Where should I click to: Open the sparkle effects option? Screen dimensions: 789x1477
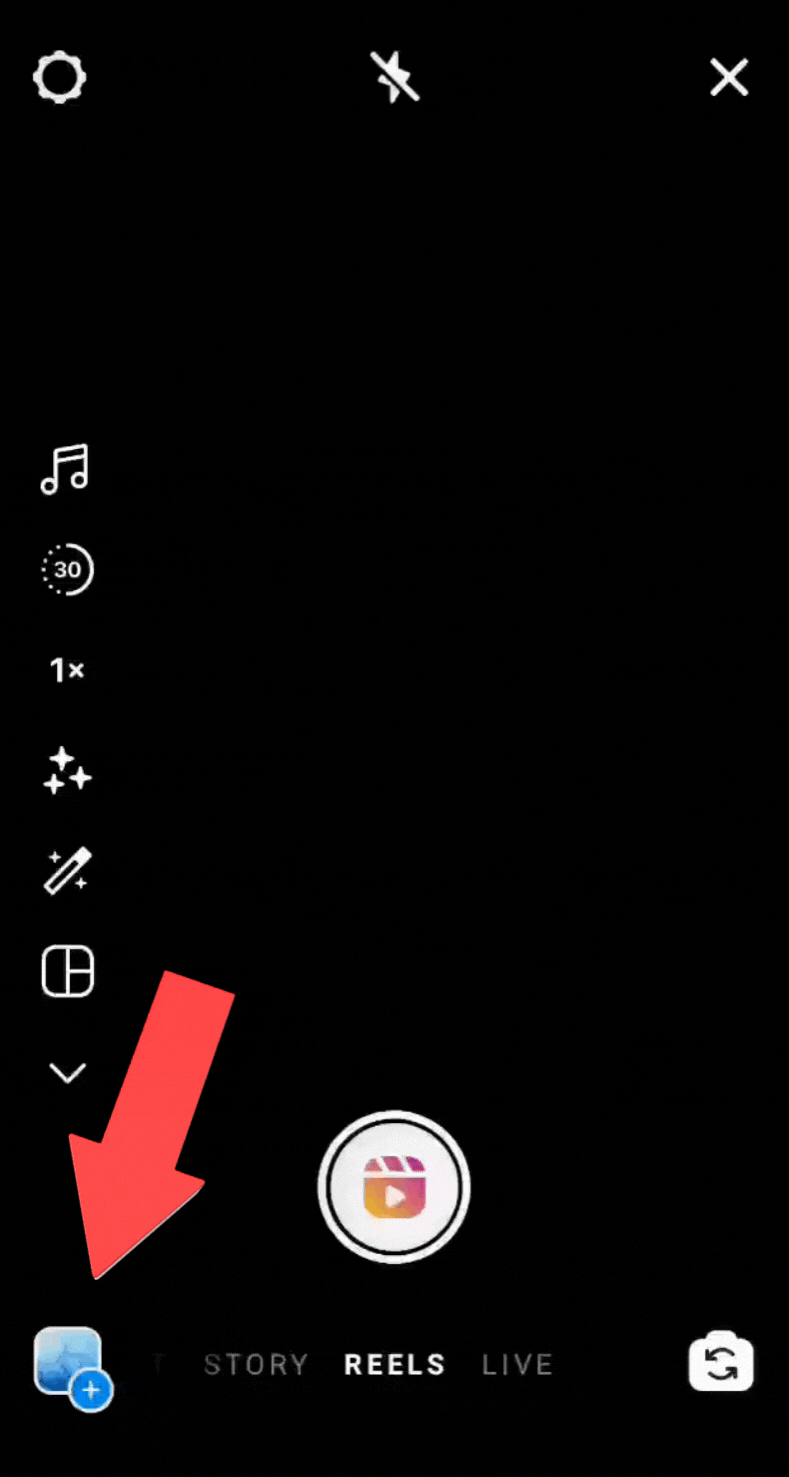(67, 770)
